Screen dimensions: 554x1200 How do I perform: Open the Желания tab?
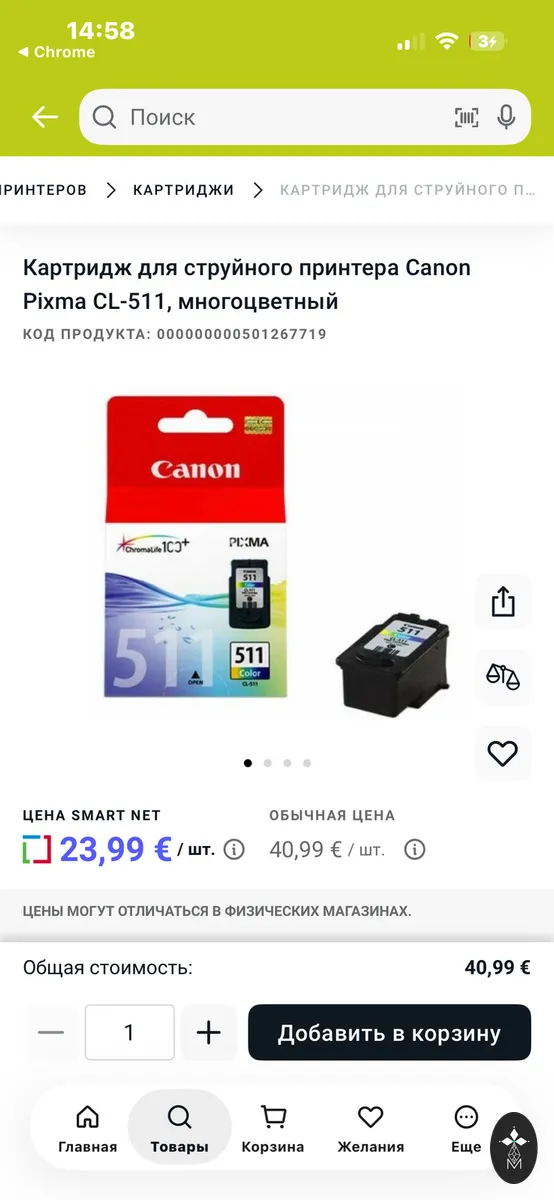click(x=371, y=1130)
